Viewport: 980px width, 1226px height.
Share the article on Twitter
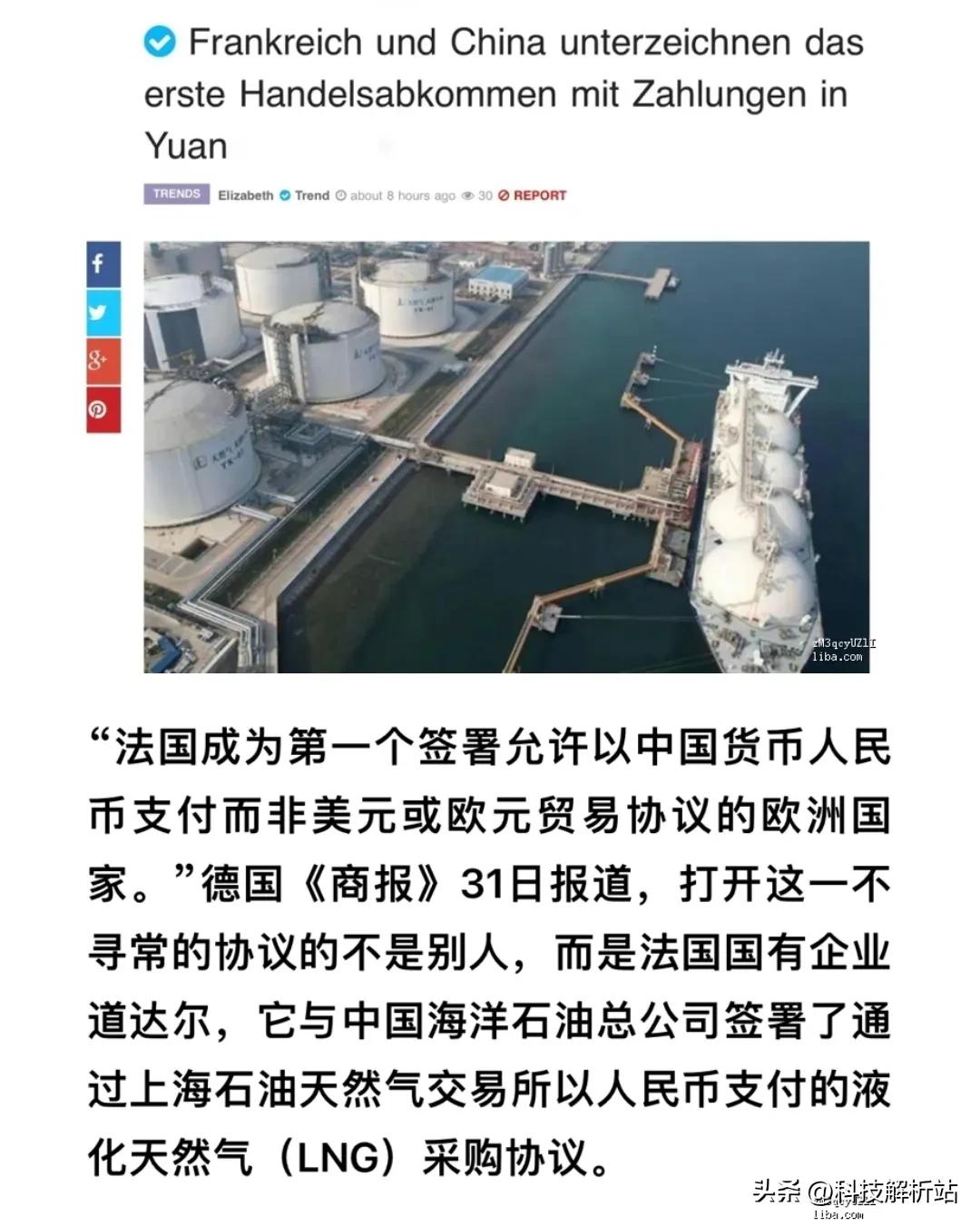coord(102,313)
